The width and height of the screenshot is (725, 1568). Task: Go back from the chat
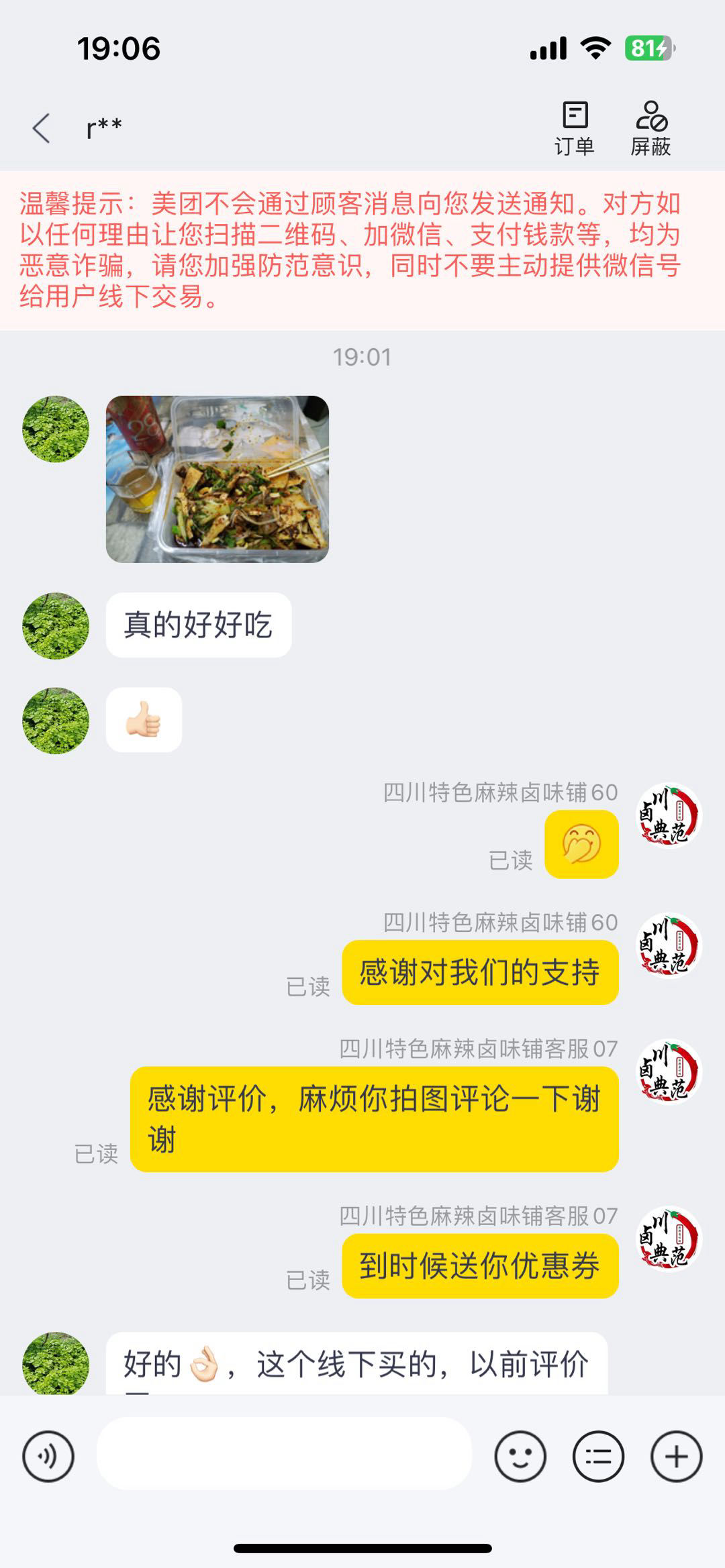coord(42,128)
